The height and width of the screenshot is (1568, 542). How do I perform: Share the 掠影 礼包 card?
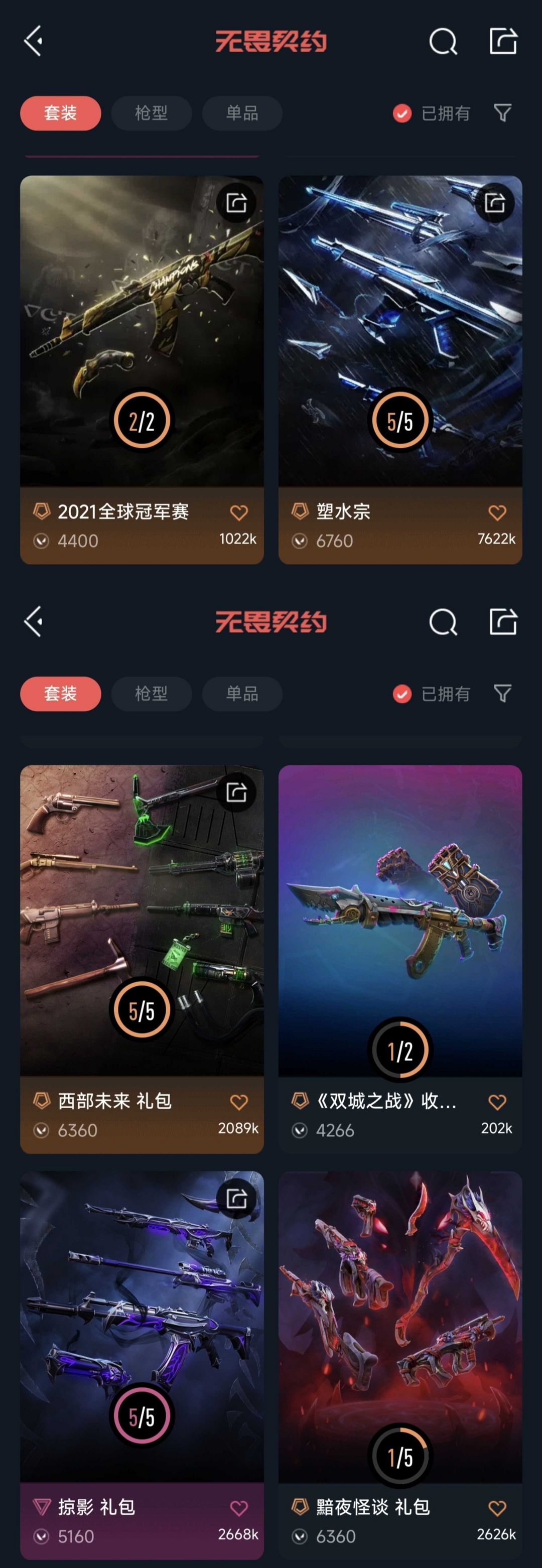pyautogui.click(x=237, y=1198)
